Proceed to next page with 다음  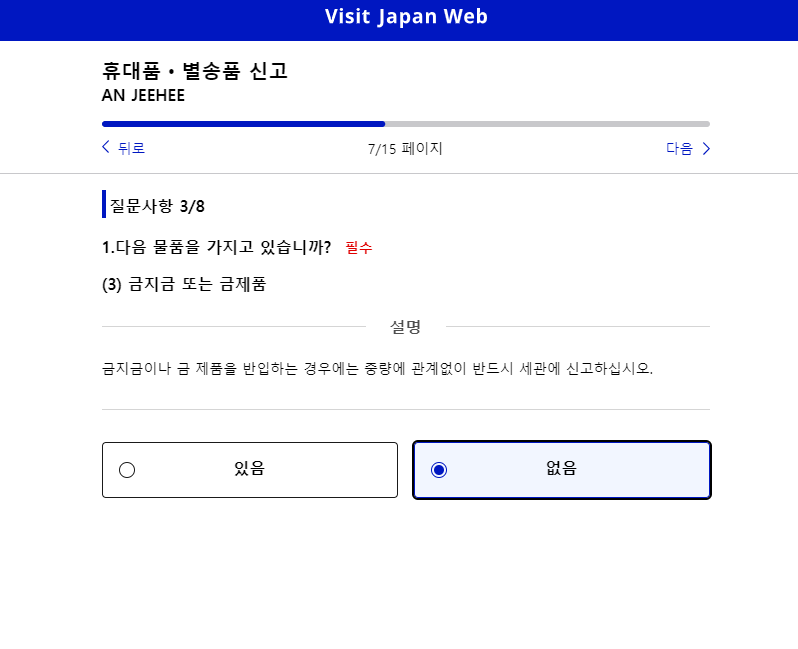(x=688, y=148)
